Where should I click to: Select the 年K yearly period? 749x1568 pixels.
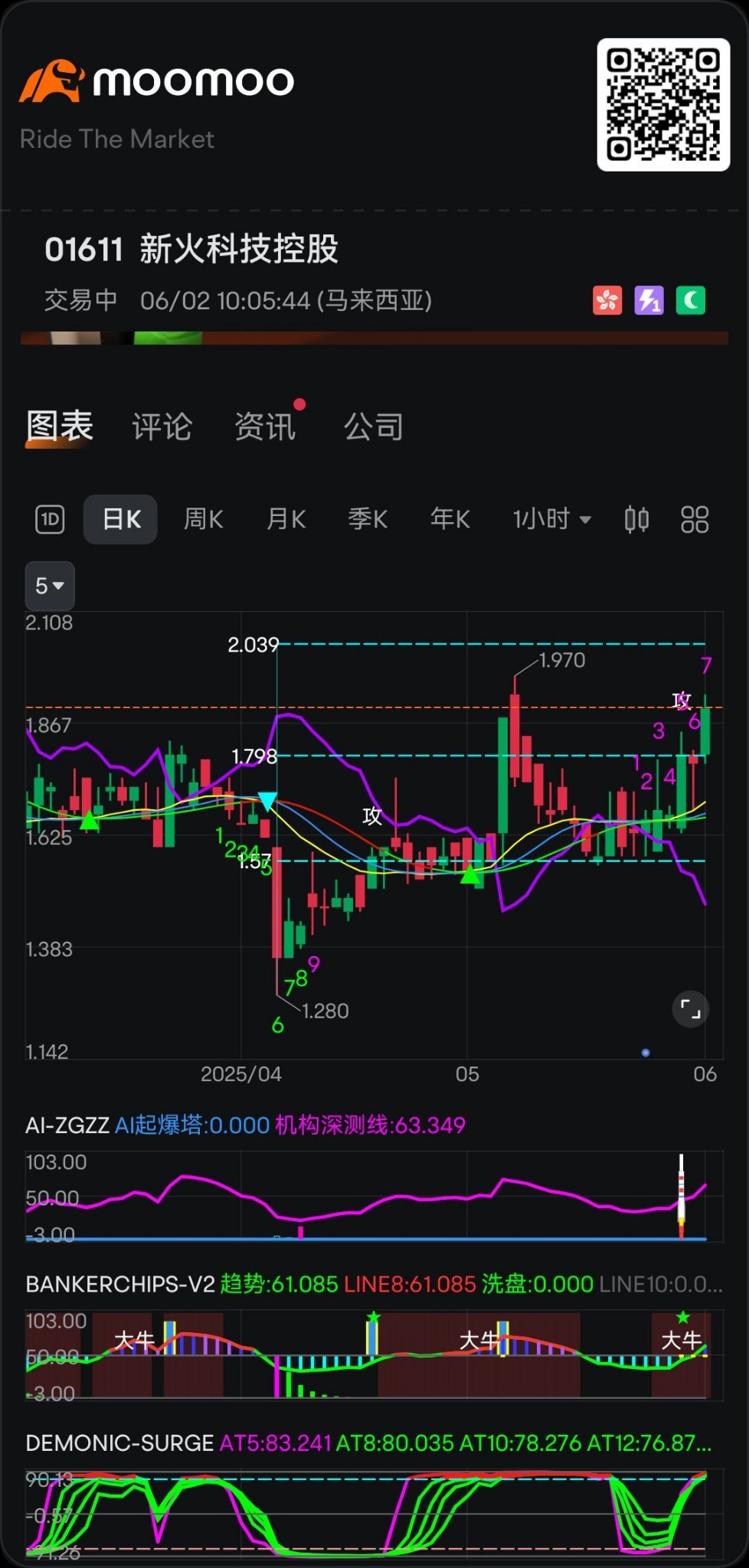pos(450,519)
